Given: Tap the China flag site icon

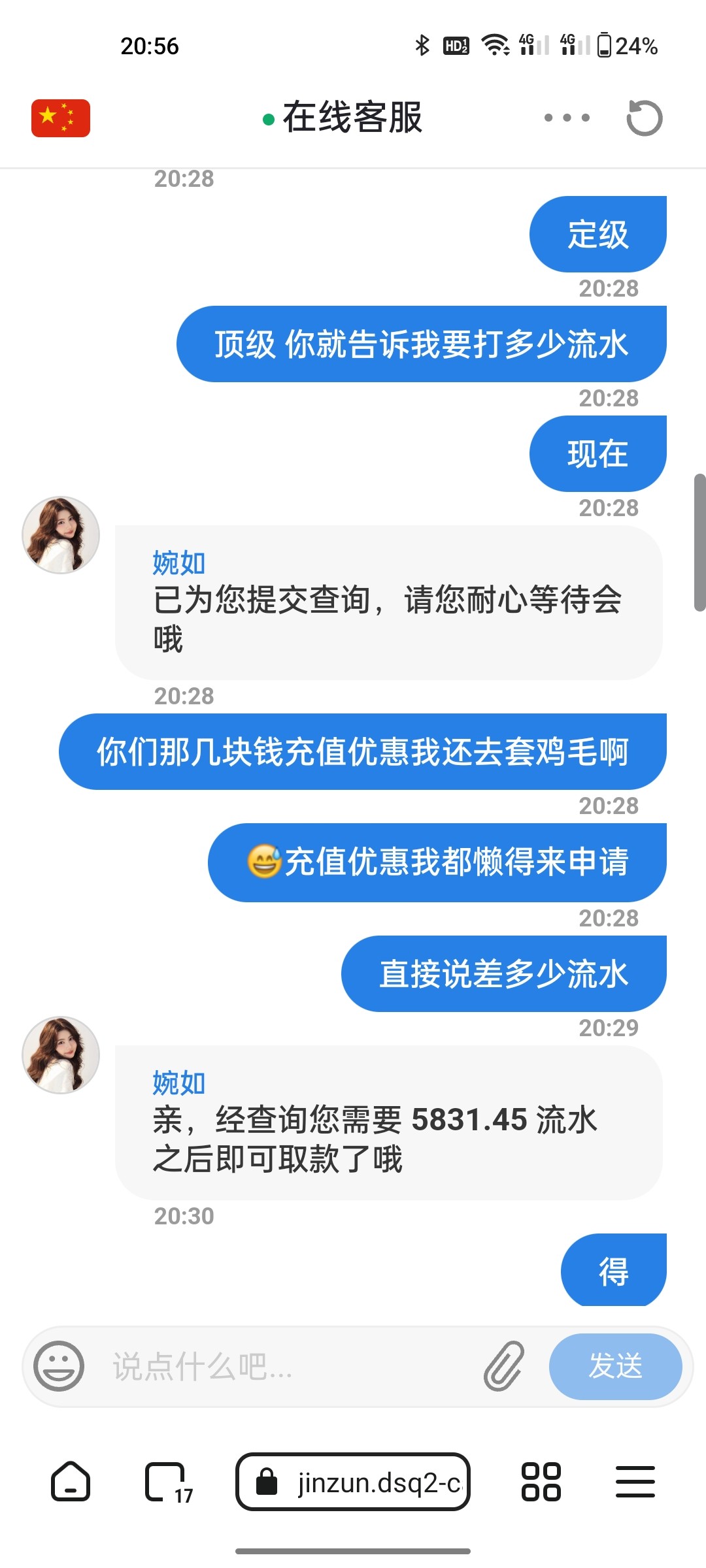Looking at the screenshot, I should coord(61,118).
